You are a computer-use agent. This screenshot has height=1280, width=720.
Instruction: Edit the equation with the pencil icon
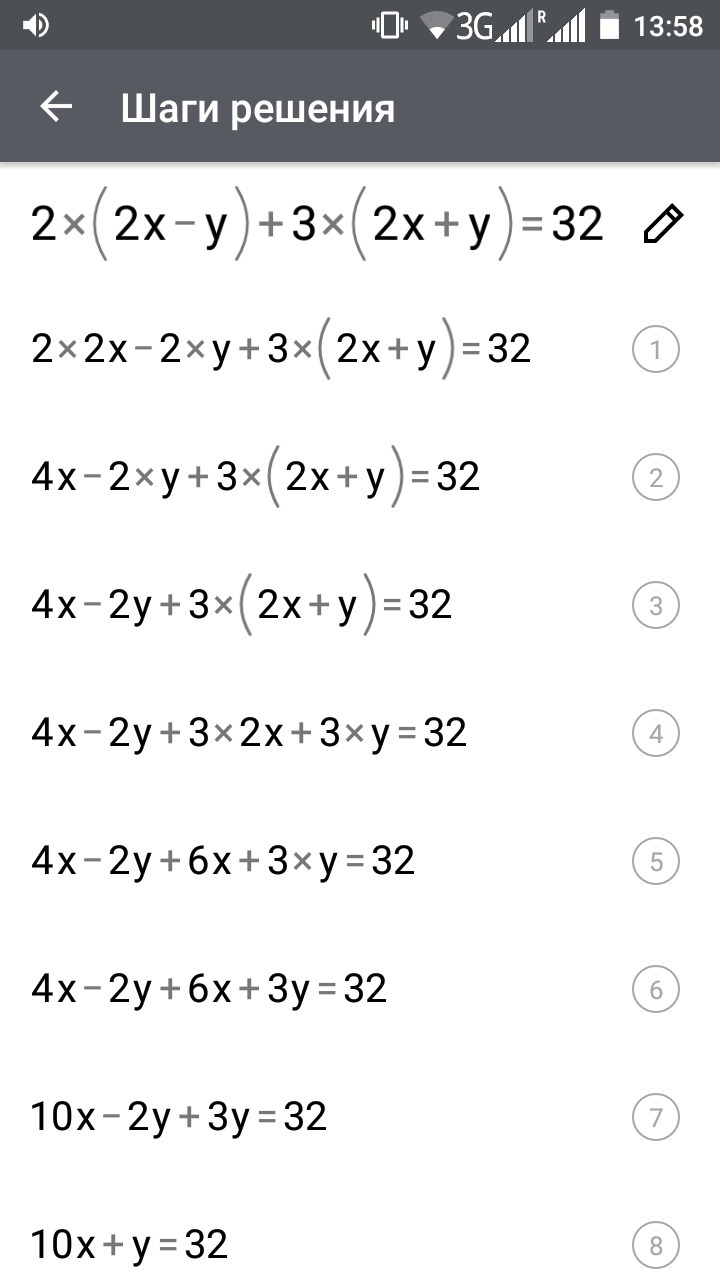click(662, 224)
